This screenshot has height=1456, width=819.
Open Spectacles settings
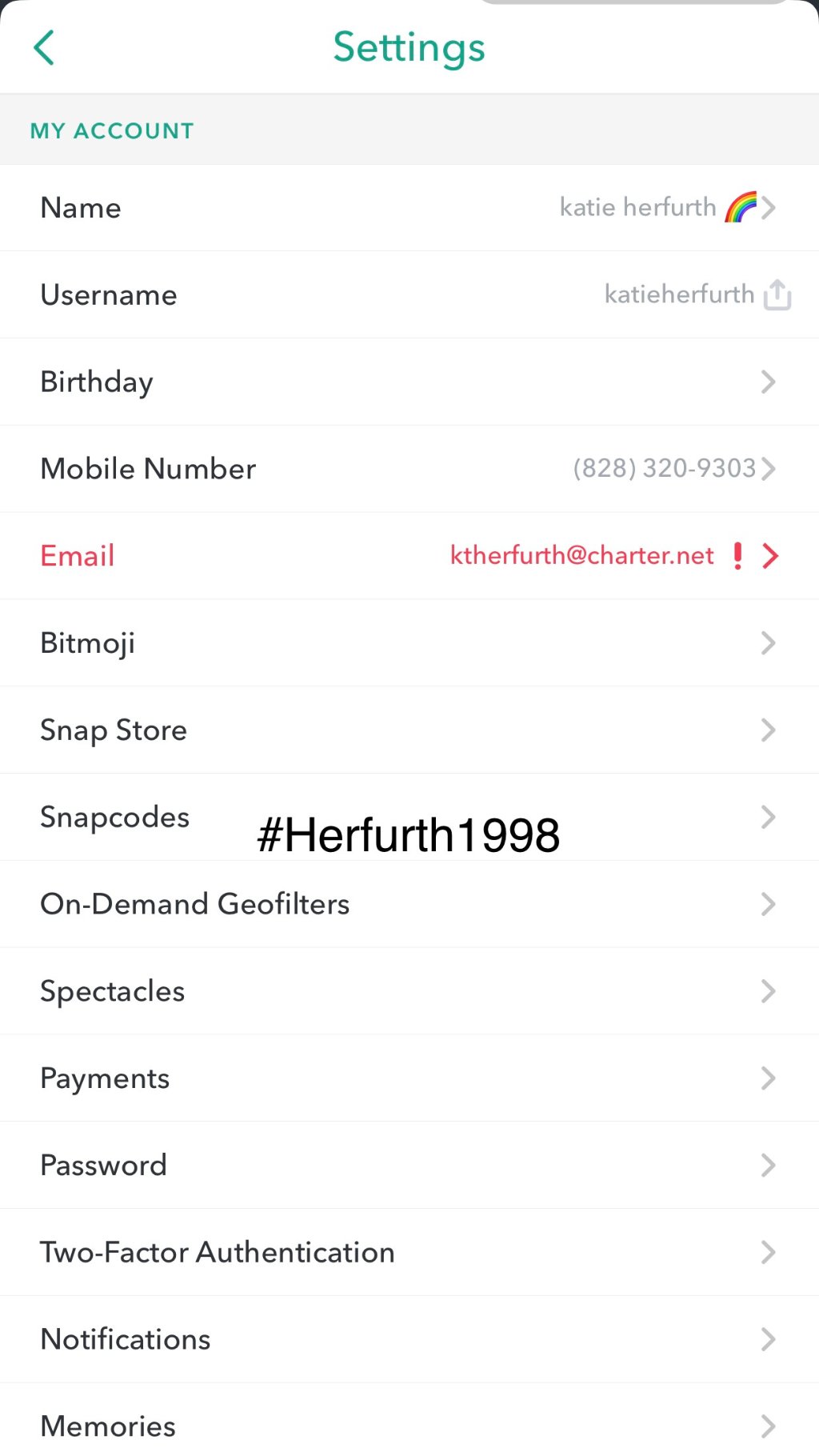(409, 991)
